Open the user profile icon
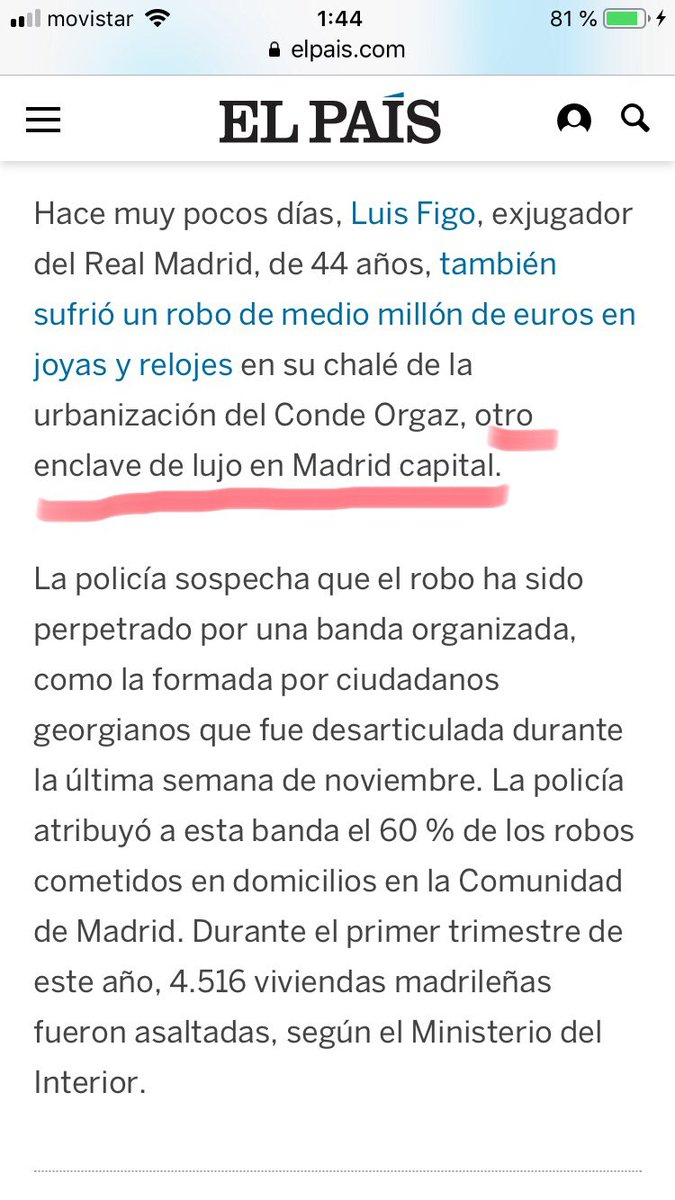 (574, 120)
